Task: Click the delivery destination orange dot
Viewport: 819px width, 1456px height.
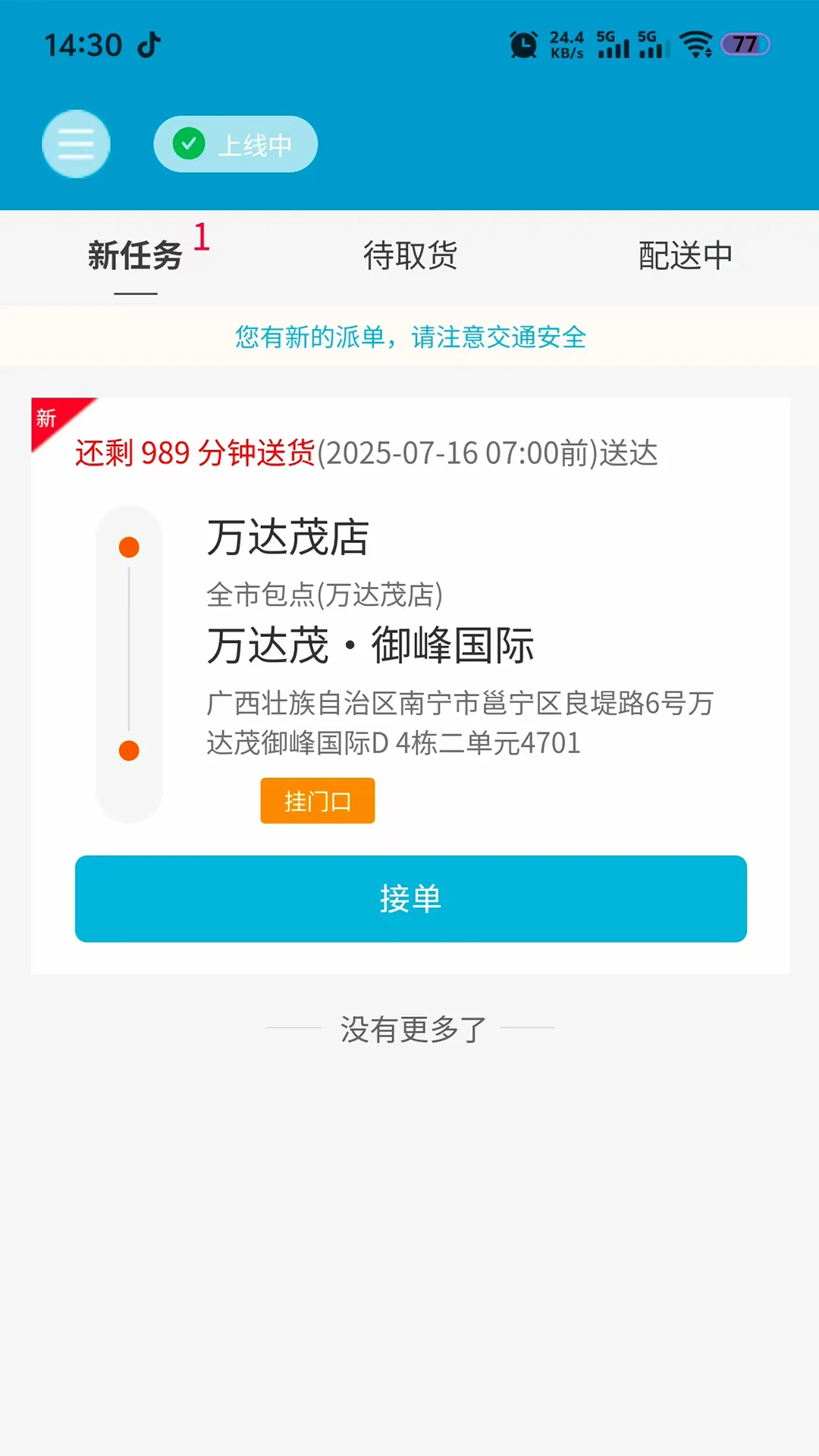Action: tap(129, 752)
